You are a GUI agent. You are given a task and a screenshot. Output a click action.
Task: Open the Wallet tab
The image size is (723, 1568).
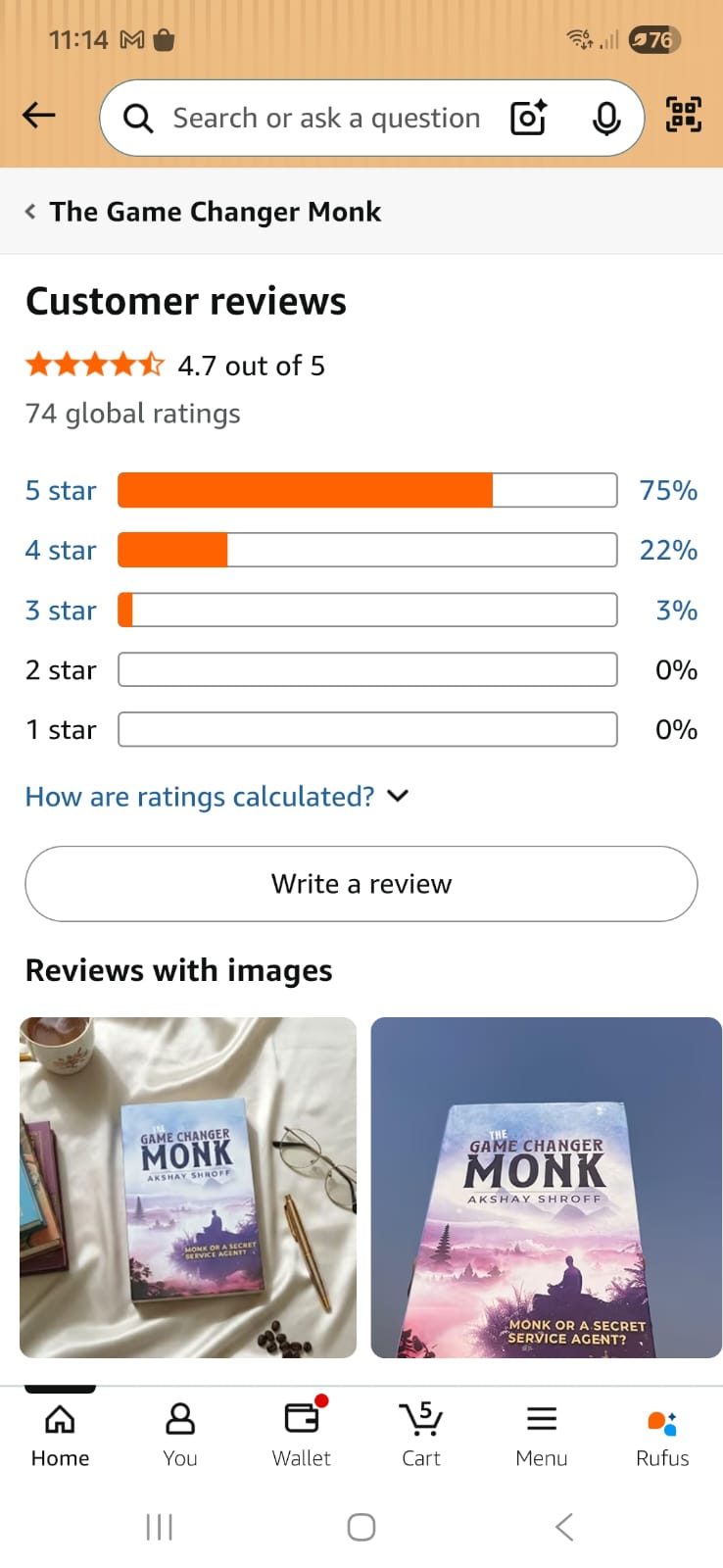[301, 1434]
